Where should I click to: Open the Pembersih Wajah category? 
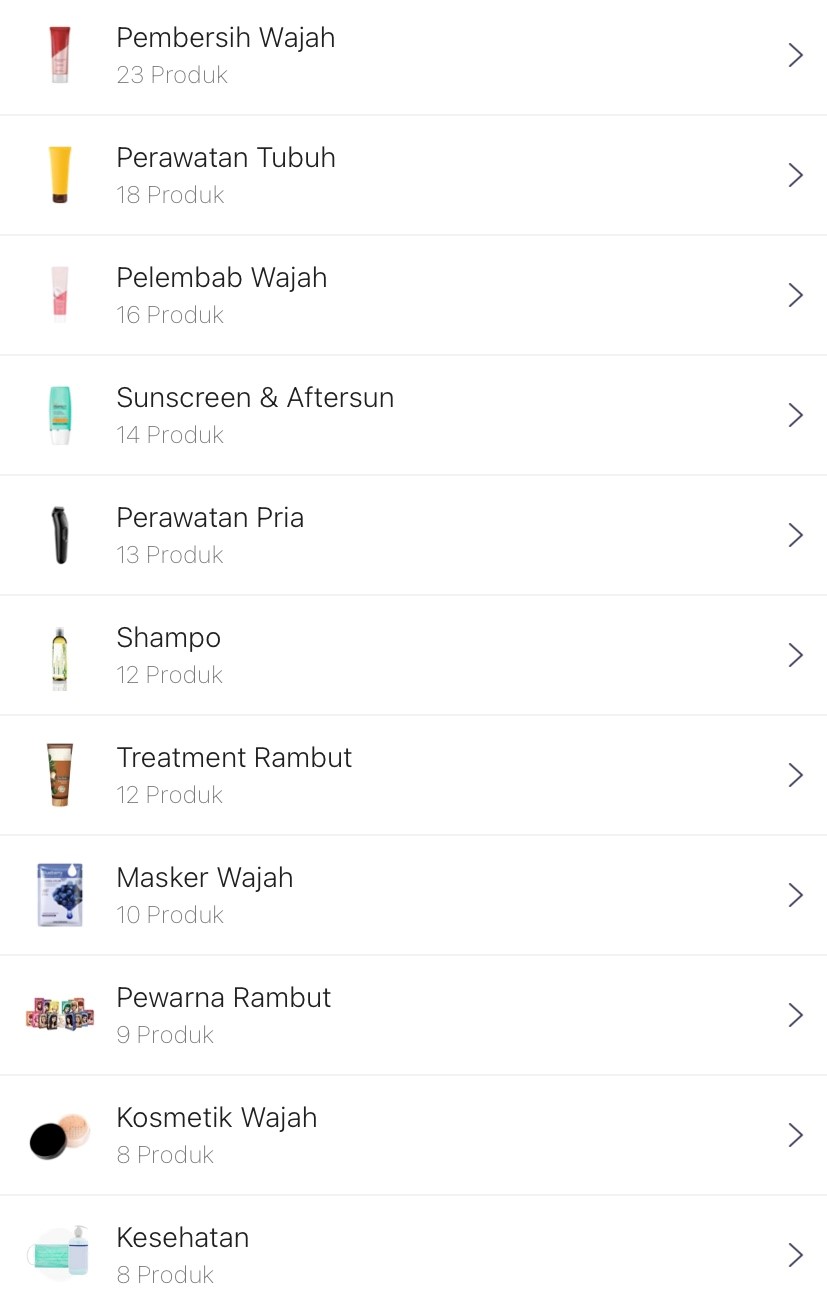click(413, 55)
